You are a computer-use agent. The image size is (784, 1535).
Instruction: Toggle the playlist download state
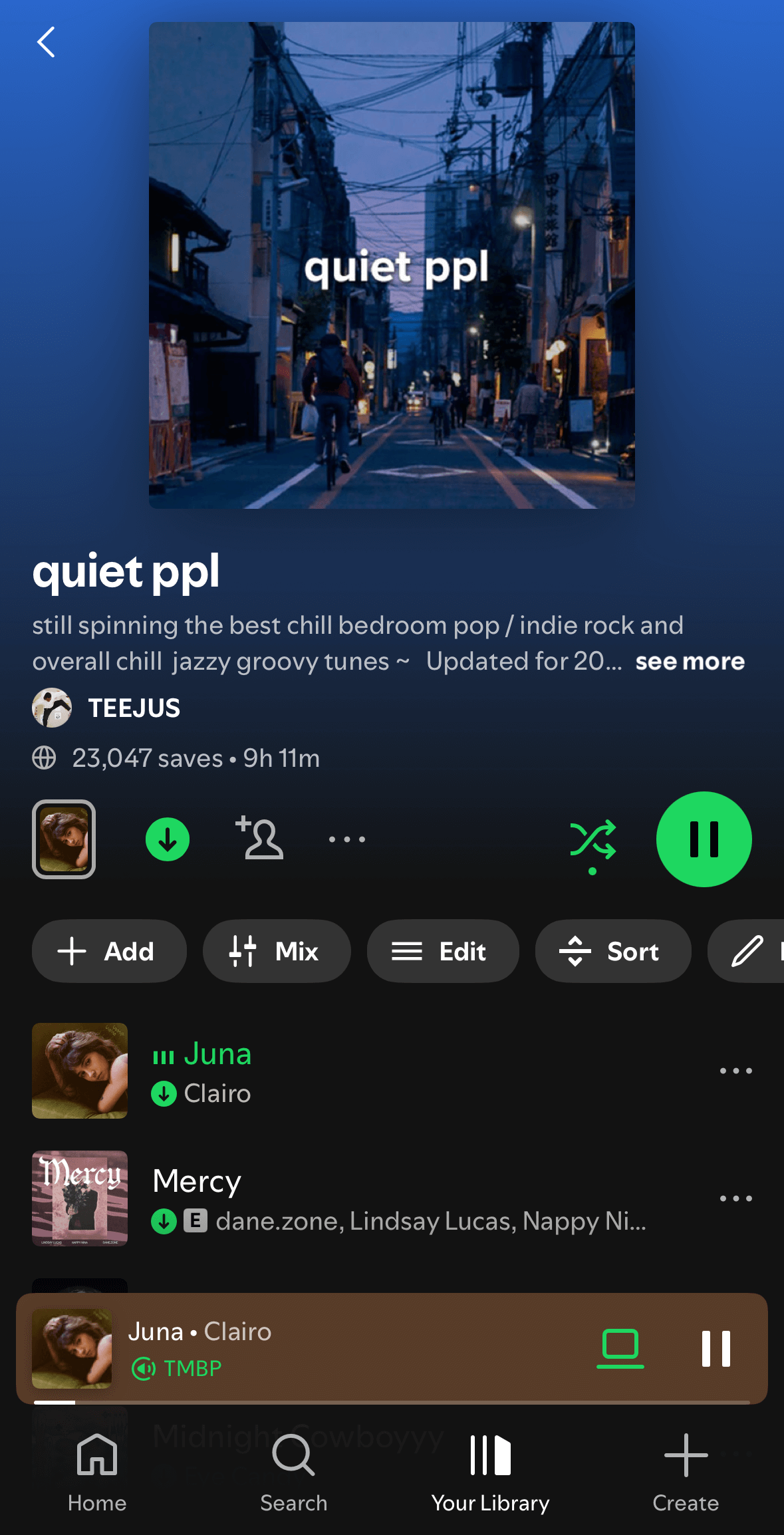coord(168,839)
